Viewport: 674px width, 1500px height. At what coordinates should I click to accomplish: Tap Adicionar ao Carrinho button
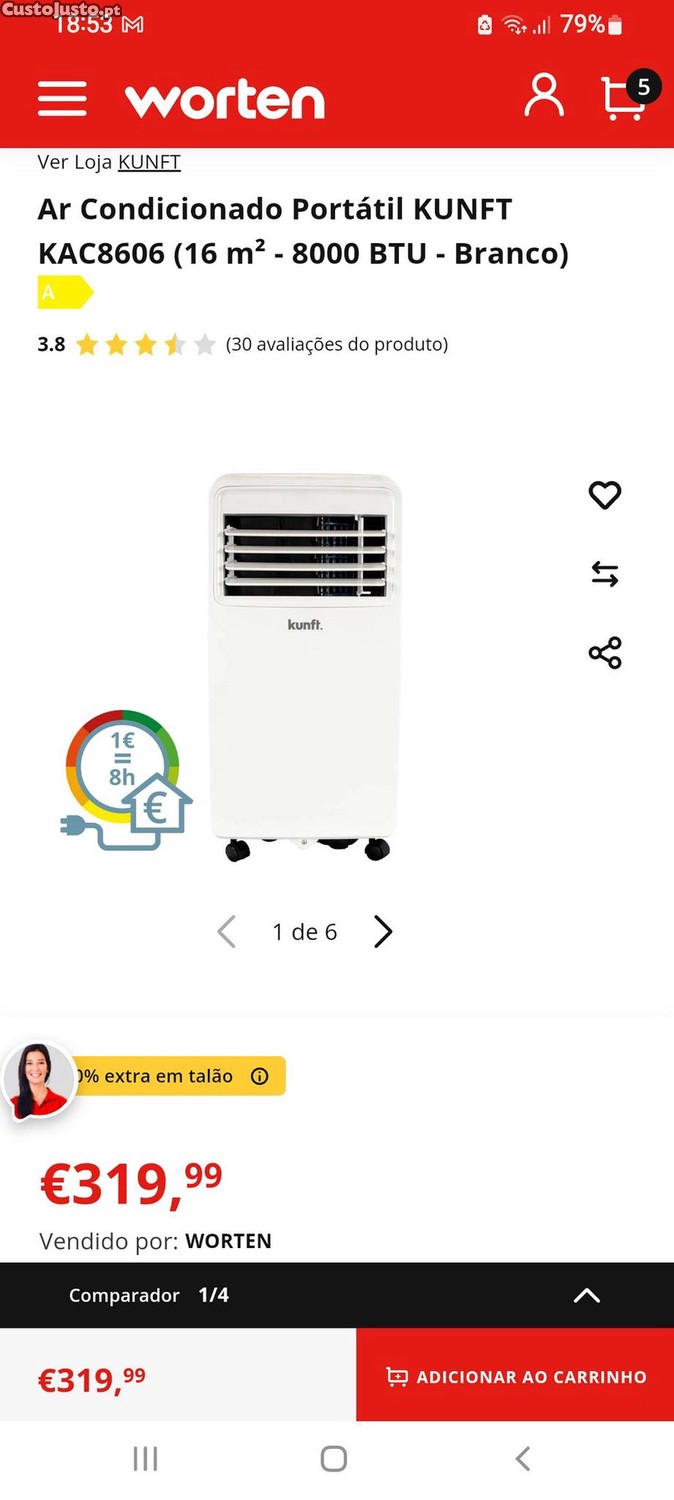516,1377
